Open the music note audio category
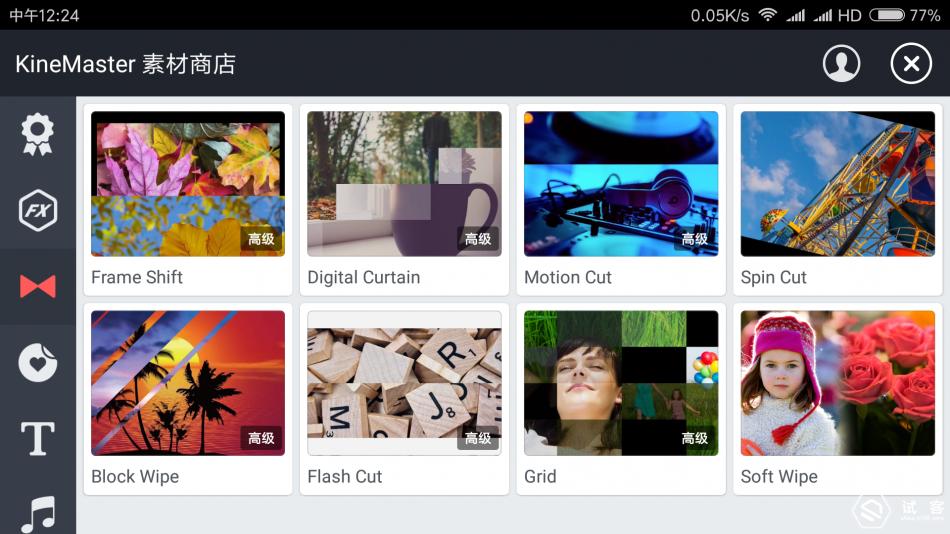 (x=38, y=514)
